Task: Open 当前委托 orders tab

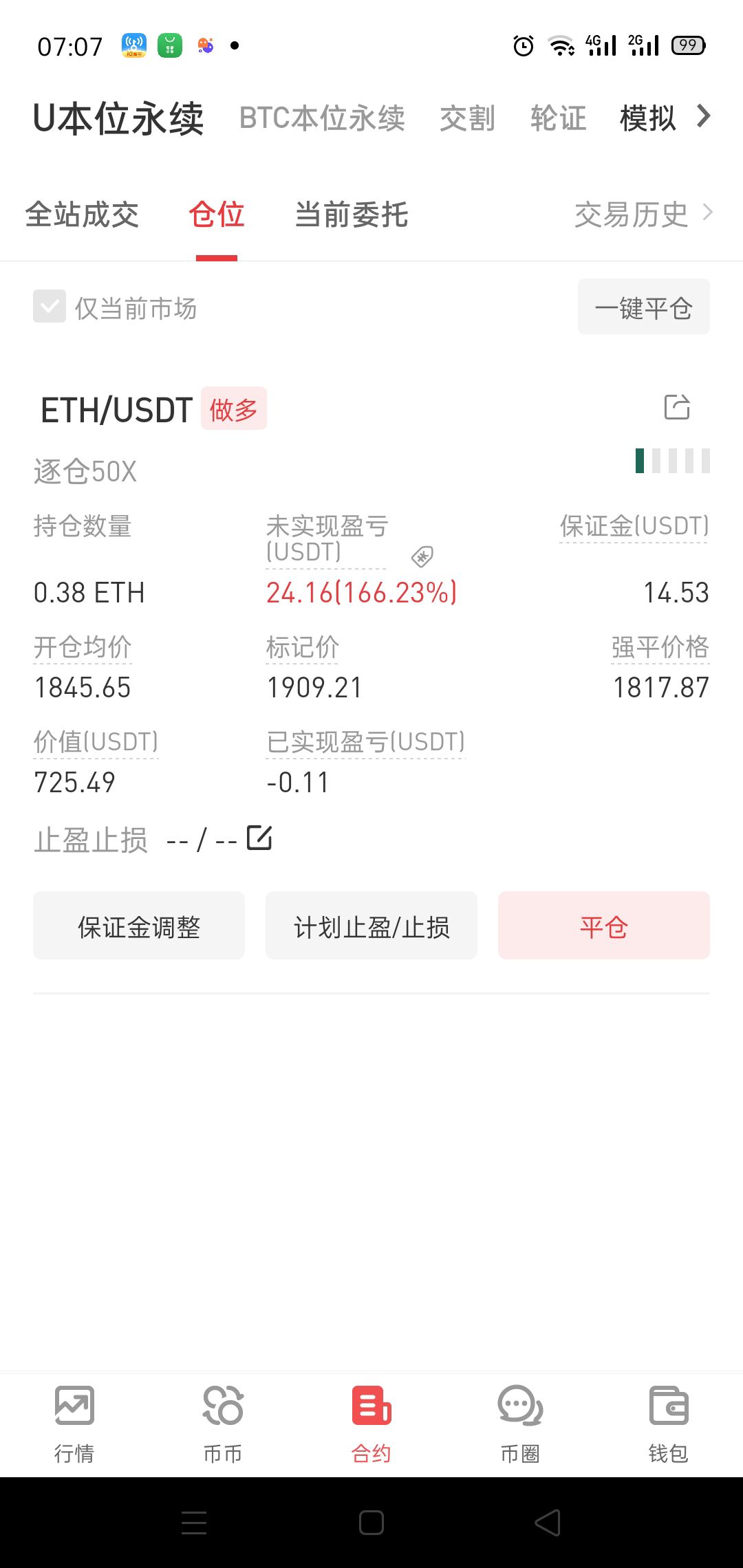Action: 352,215
